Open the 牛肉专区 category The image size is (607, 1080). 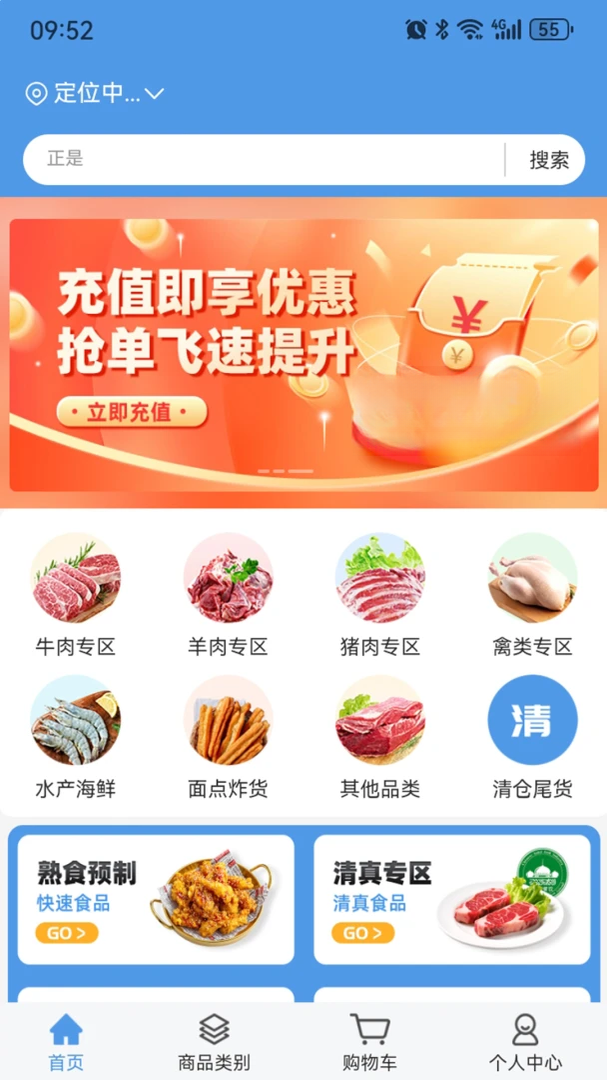click(x=76, y=595)
